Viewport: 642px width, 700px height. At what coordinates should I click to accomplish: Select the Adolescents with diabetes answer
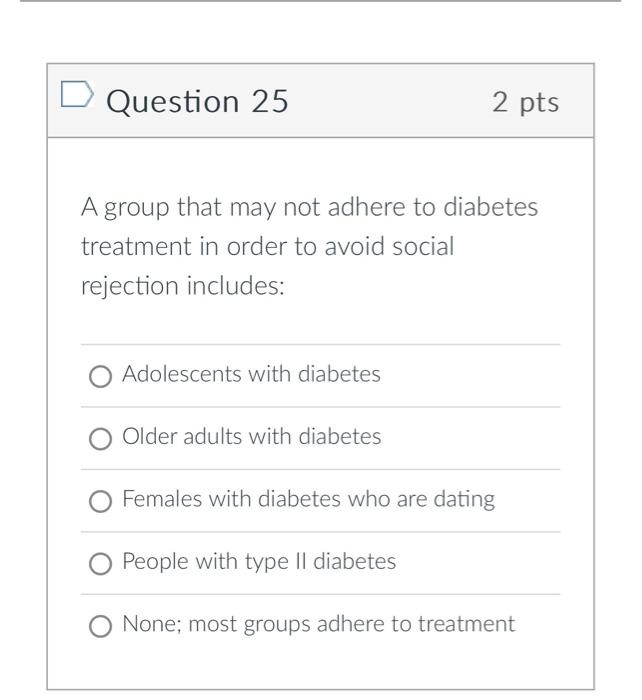point(100,376)
